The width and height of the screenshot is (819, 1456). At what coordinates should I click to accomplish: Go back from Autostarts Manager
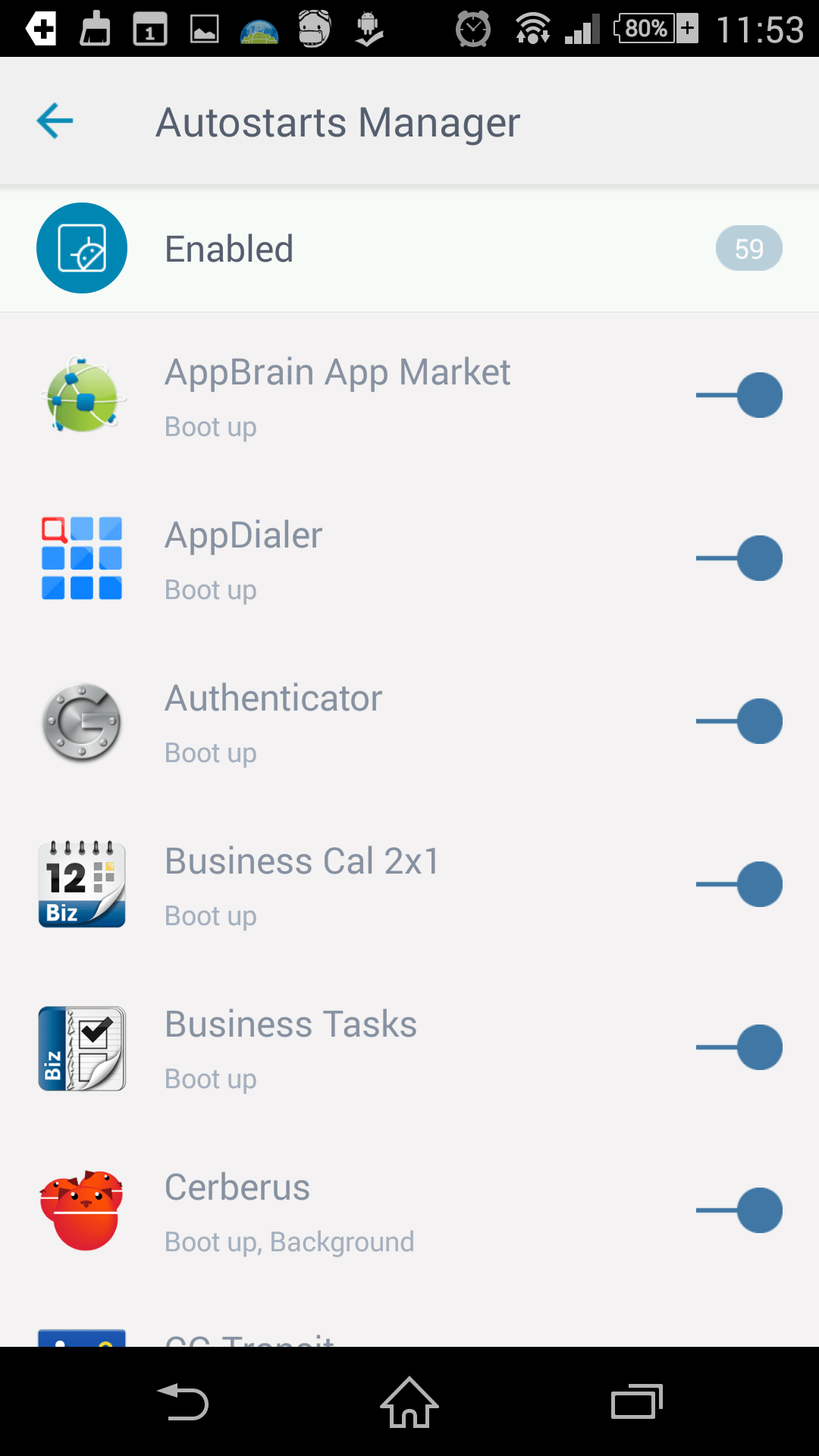click(55, 121)
